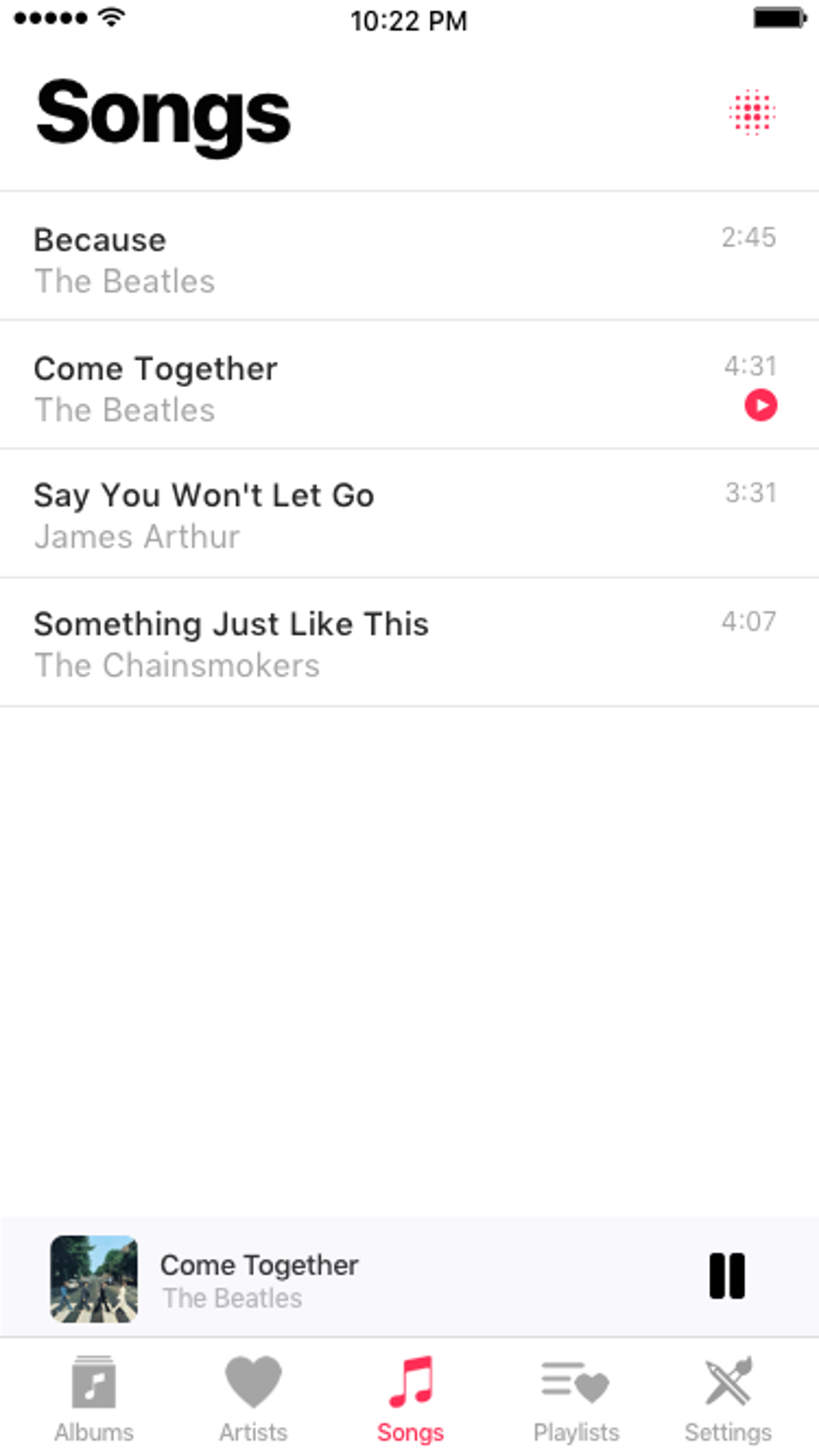Open the Abbey Road album cover in mini player

(94, 1279)
